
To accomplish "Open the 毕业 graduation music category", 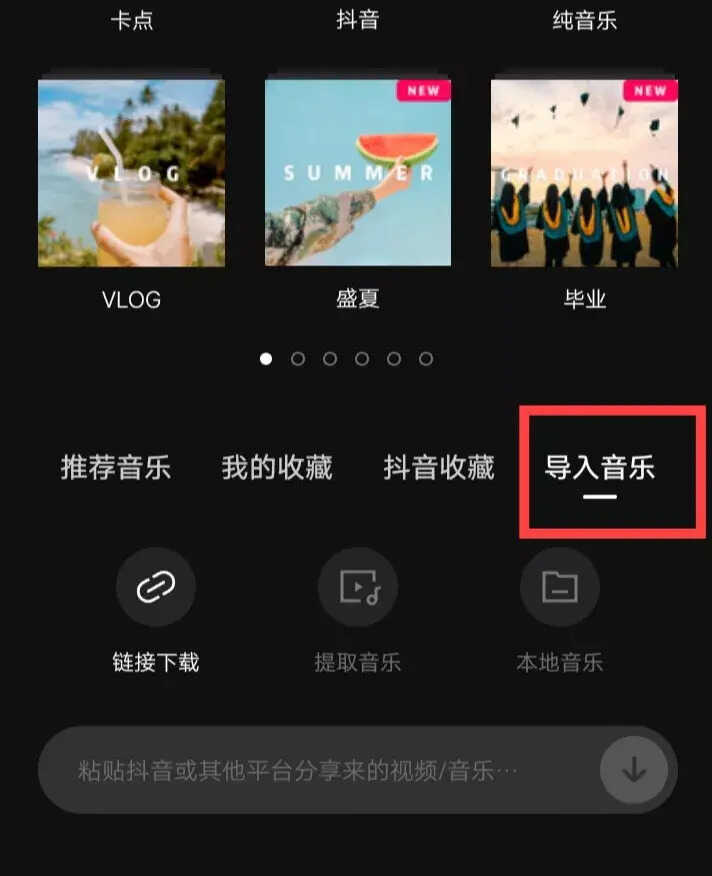I will pos(584,174).
